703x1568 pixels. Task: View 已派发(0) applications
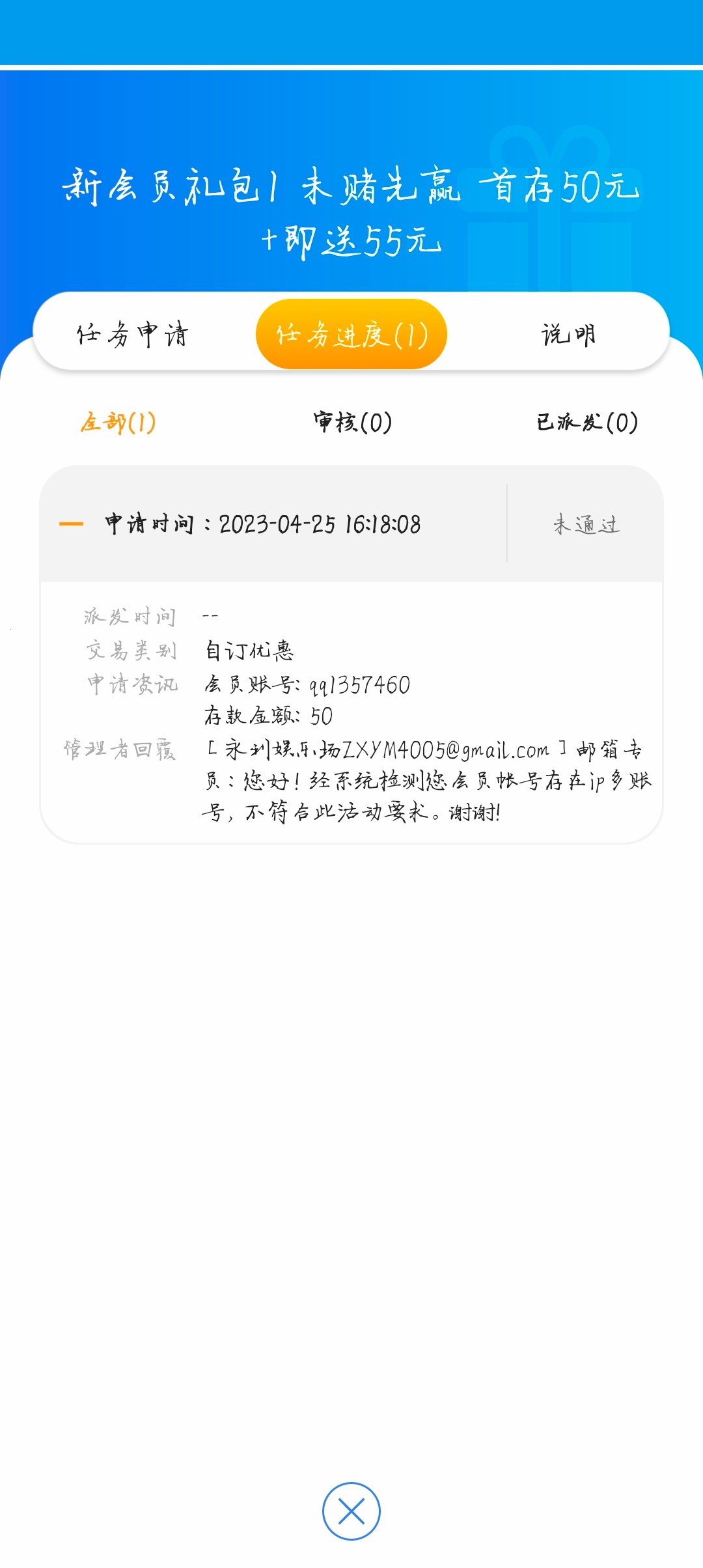point(586,423)
